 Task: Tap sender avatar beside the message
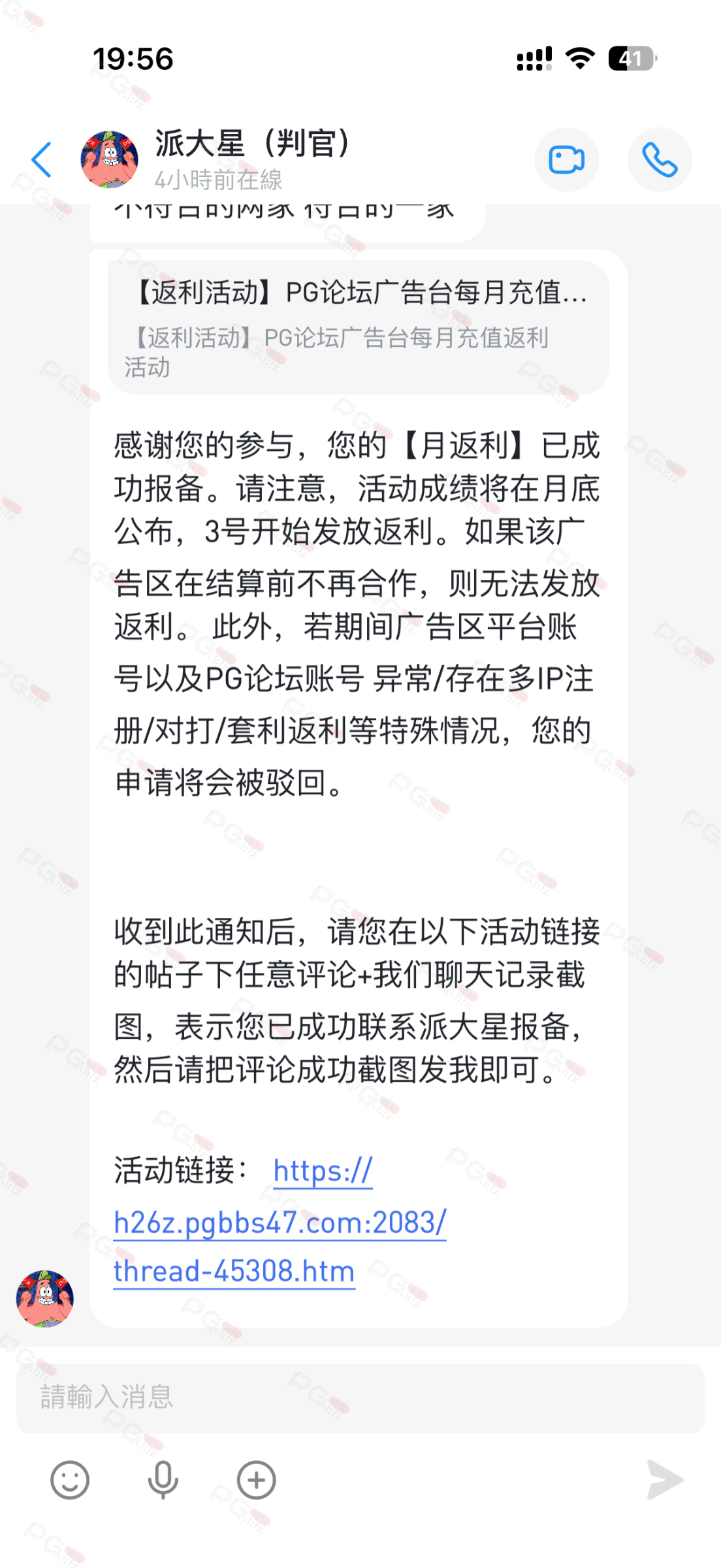45,1298
